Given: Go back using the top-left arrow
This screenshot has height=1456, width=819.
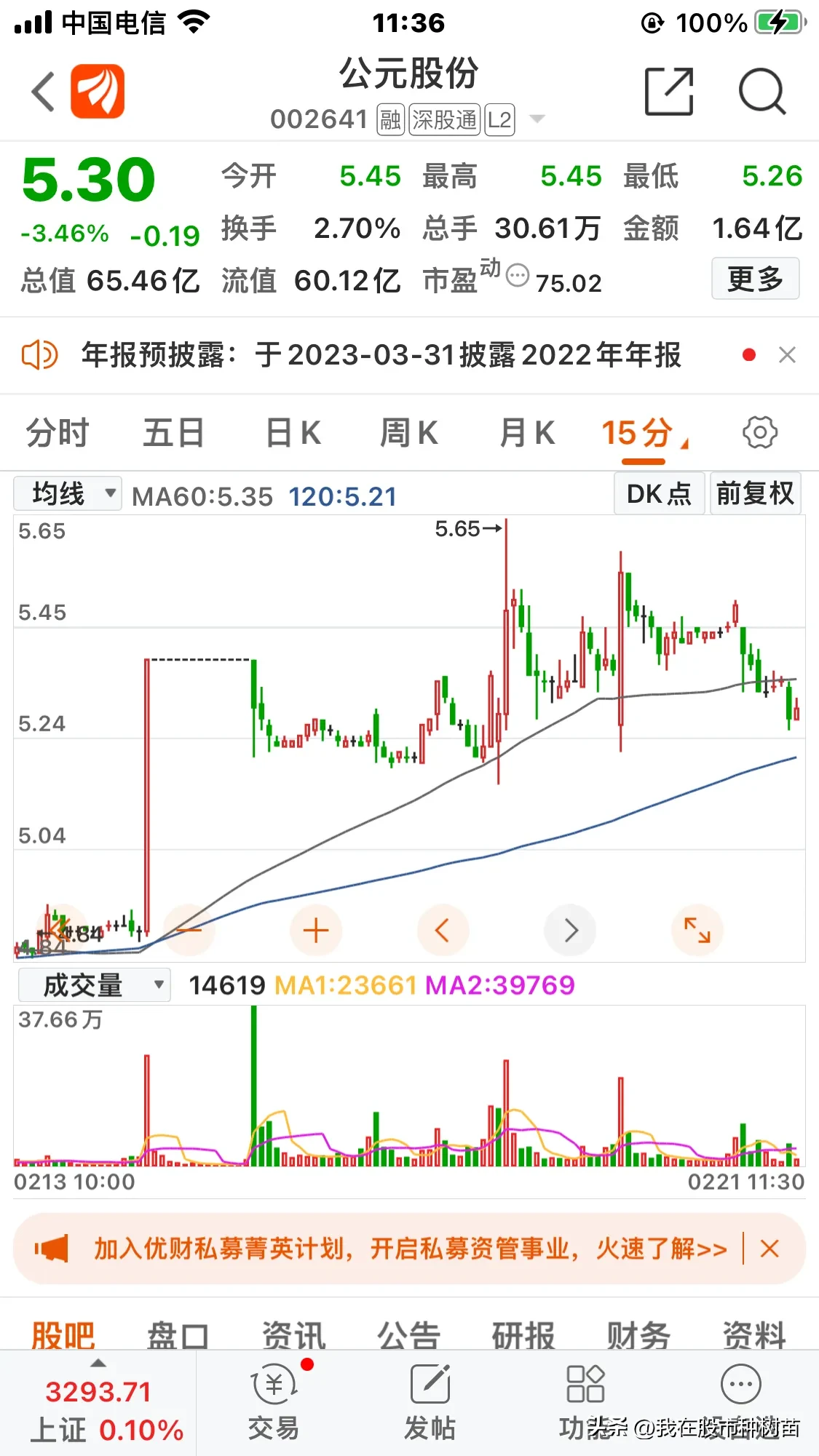Looking at the screenshot, I should pyautogui.click(x=44, y=92).
